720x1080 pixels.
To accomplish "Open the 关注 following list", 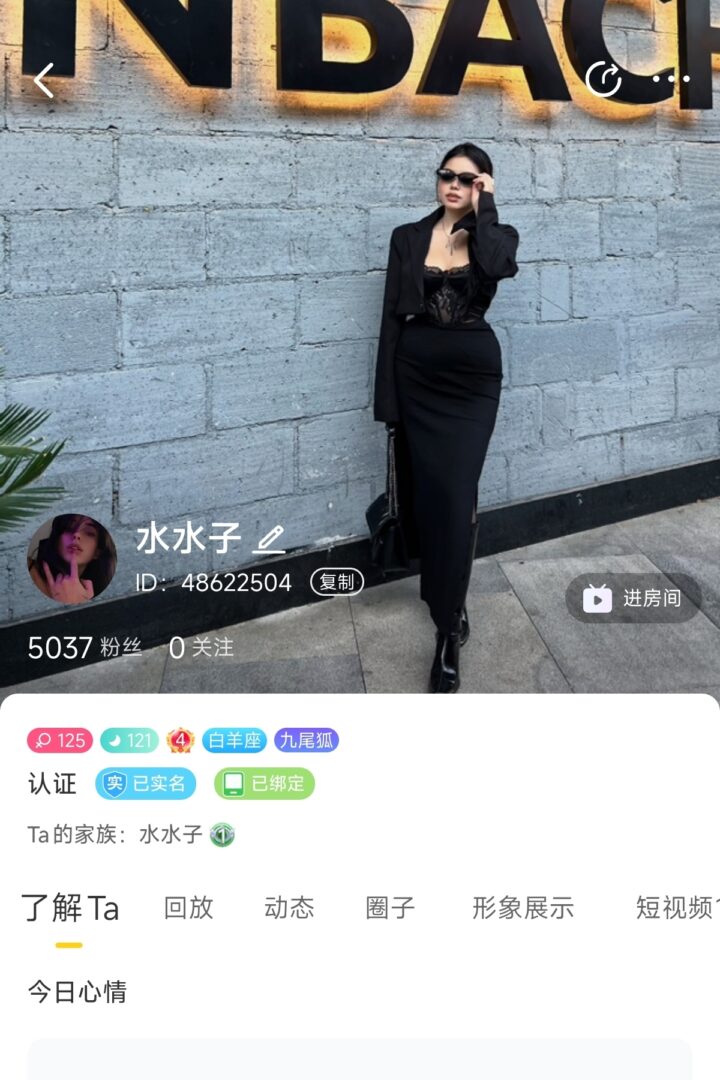I will 201,648.
